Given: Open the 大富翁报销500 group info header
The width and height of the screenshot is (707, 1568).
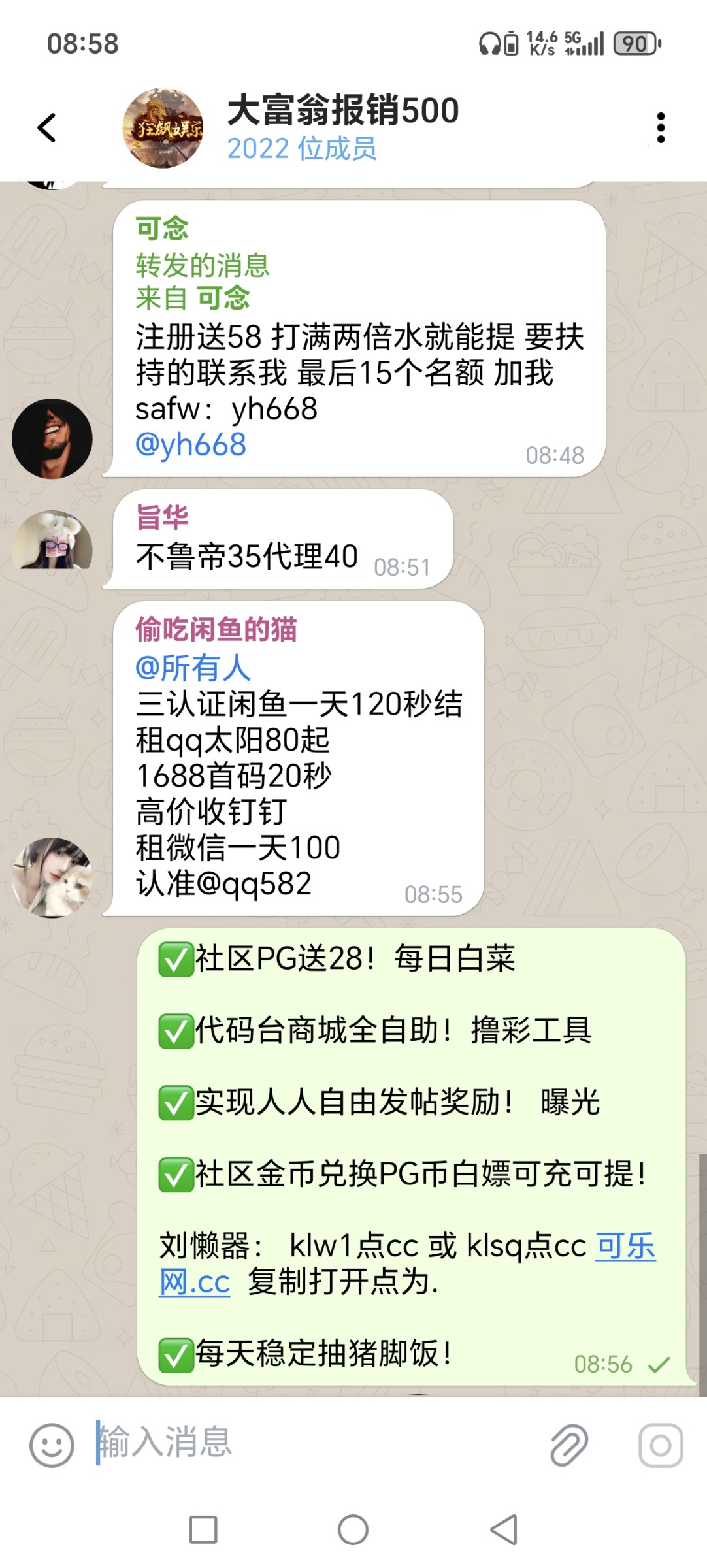Looking at the screenshot, I should [342, 128].
